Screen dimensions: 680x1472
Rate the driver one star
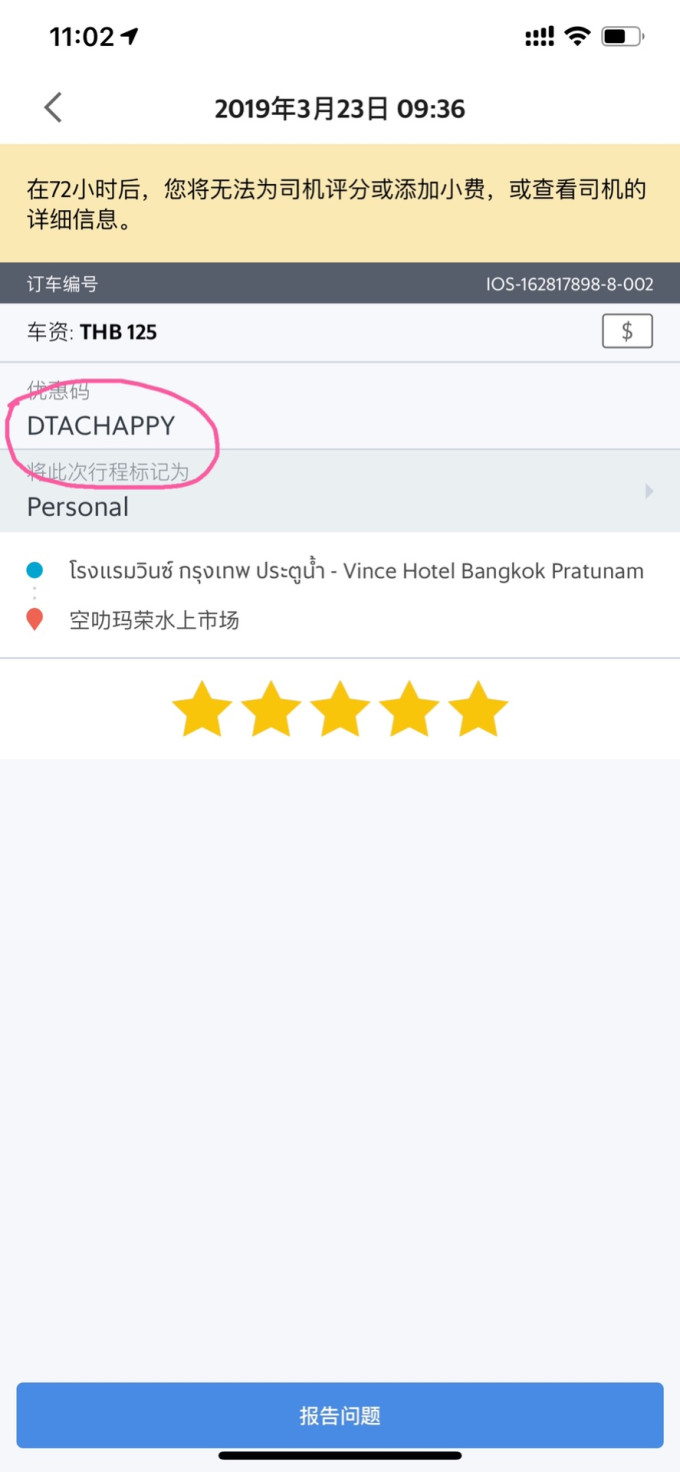[201, 709]
